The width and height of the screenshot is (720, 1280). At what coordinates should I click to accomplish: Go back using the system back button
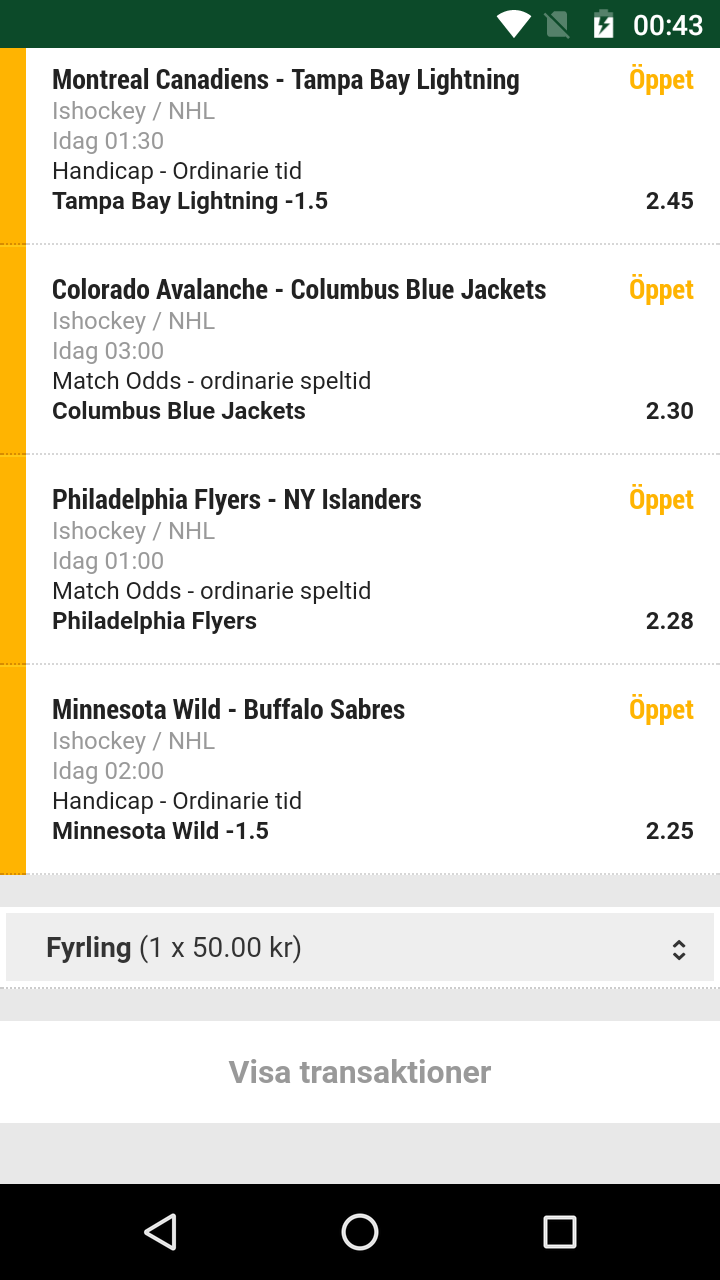click(160, 1232)
